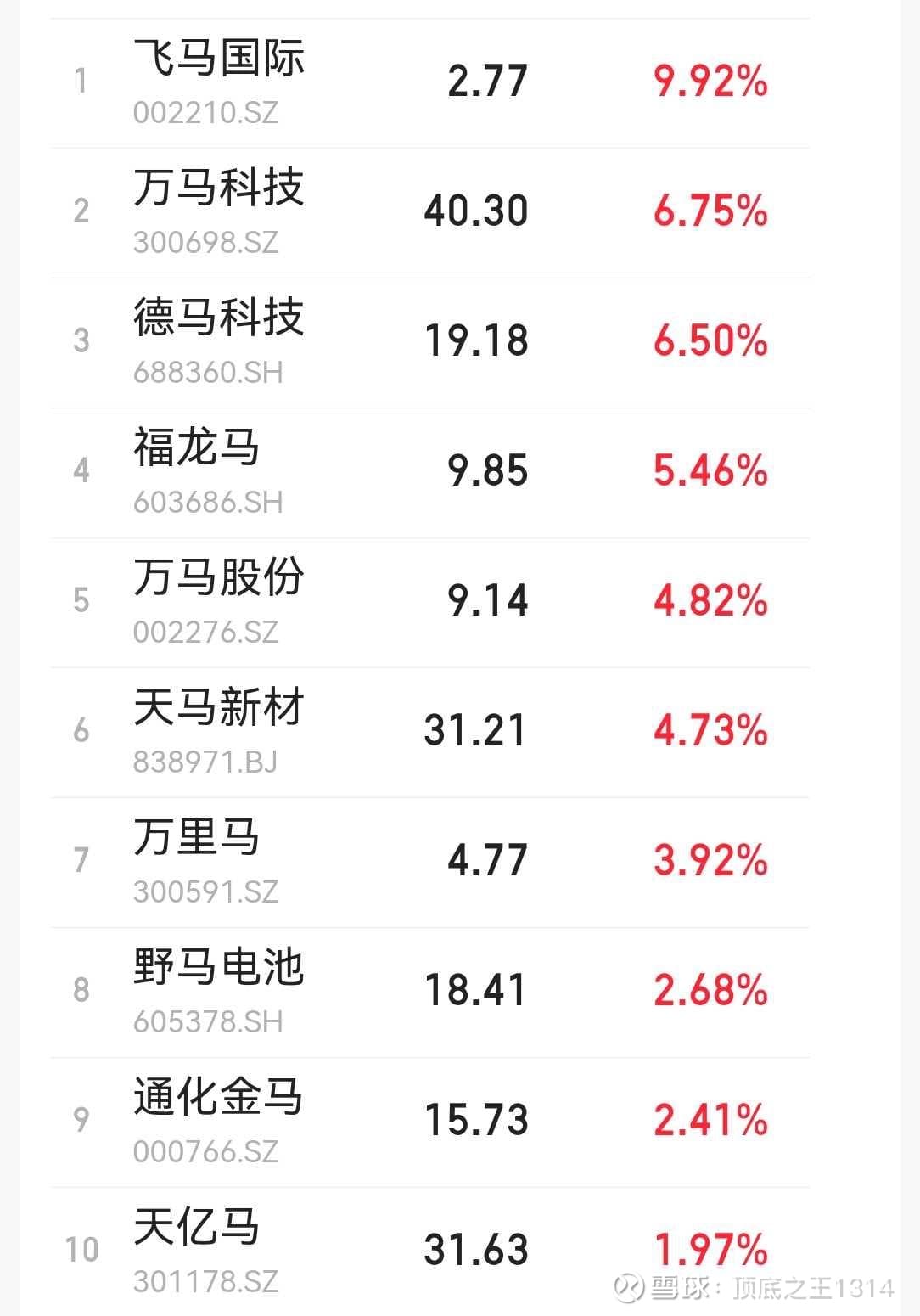View the 天马新材 stock details

click(x=219, y=709)
